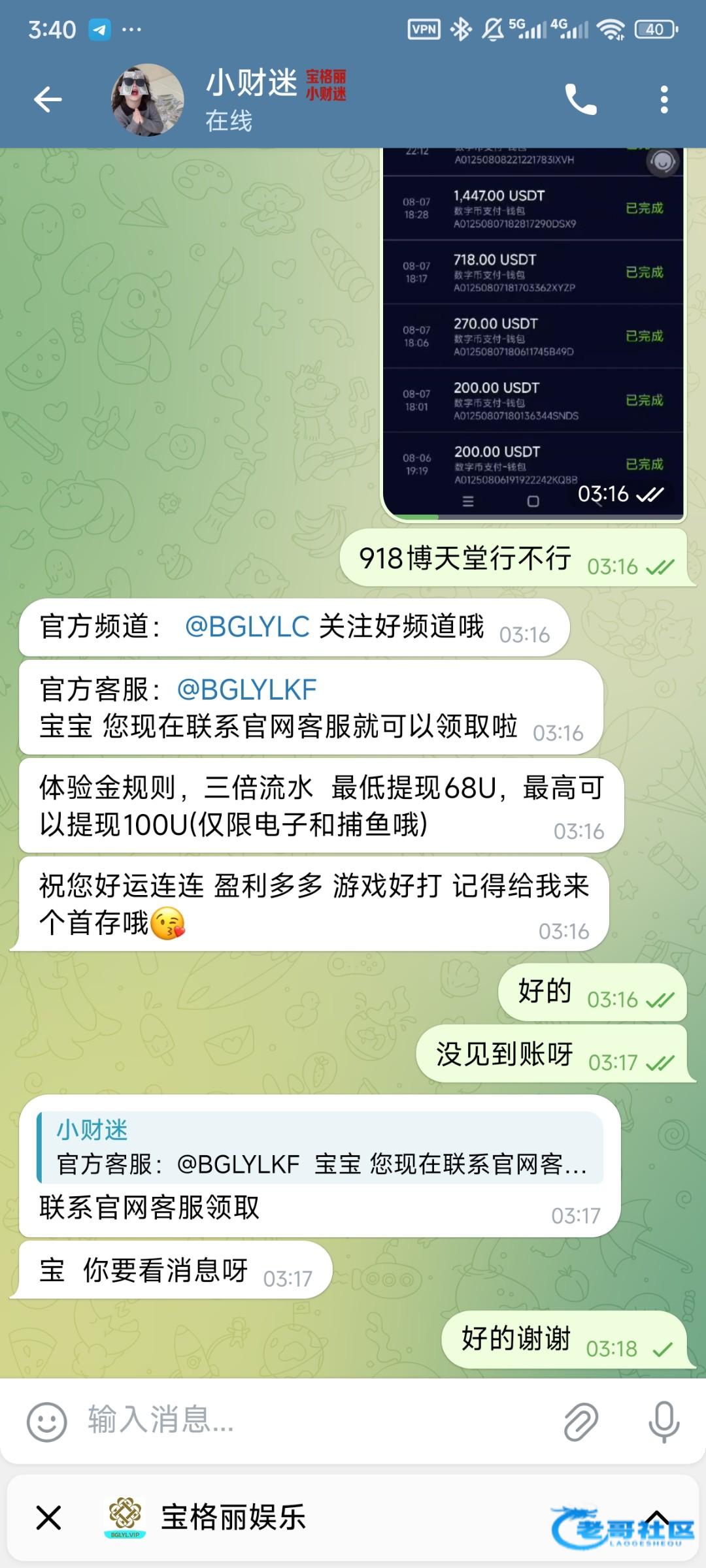Expand the 宝格丽娱乐 panel
This screenshot has height=1568, width=706.
coord(657,1516)
